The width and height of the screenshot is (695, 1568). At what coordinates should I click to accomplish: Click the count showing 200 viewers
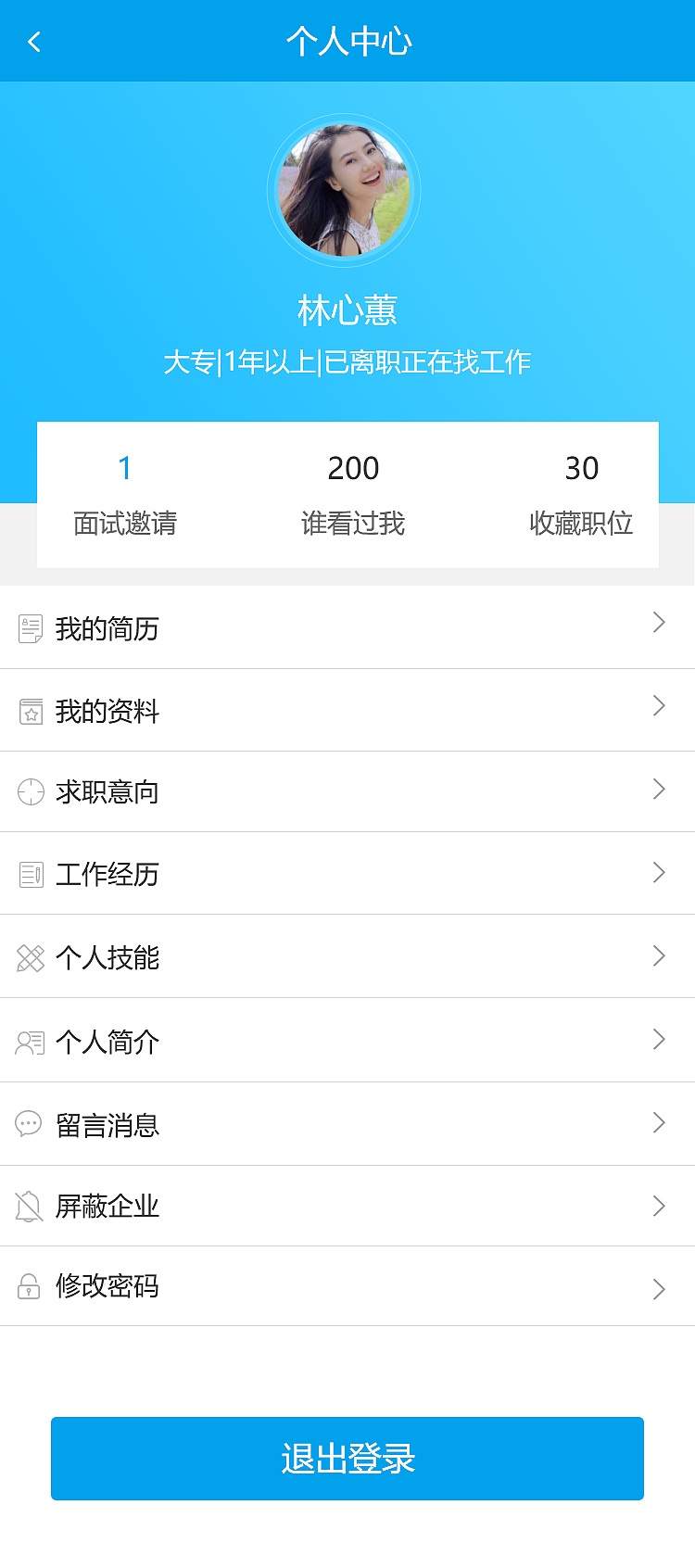coord(352,468)
